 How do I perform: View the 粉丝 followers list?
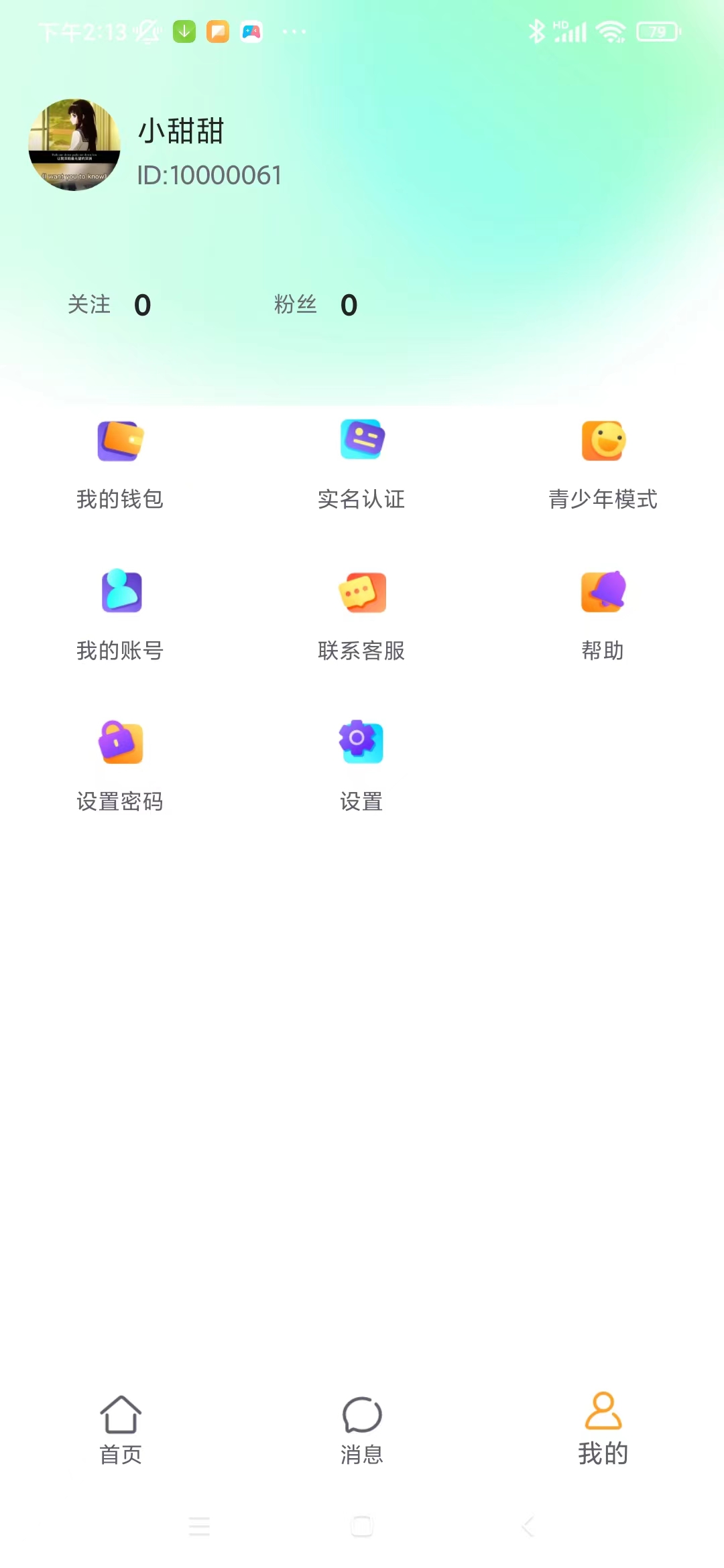pos(315,305)
